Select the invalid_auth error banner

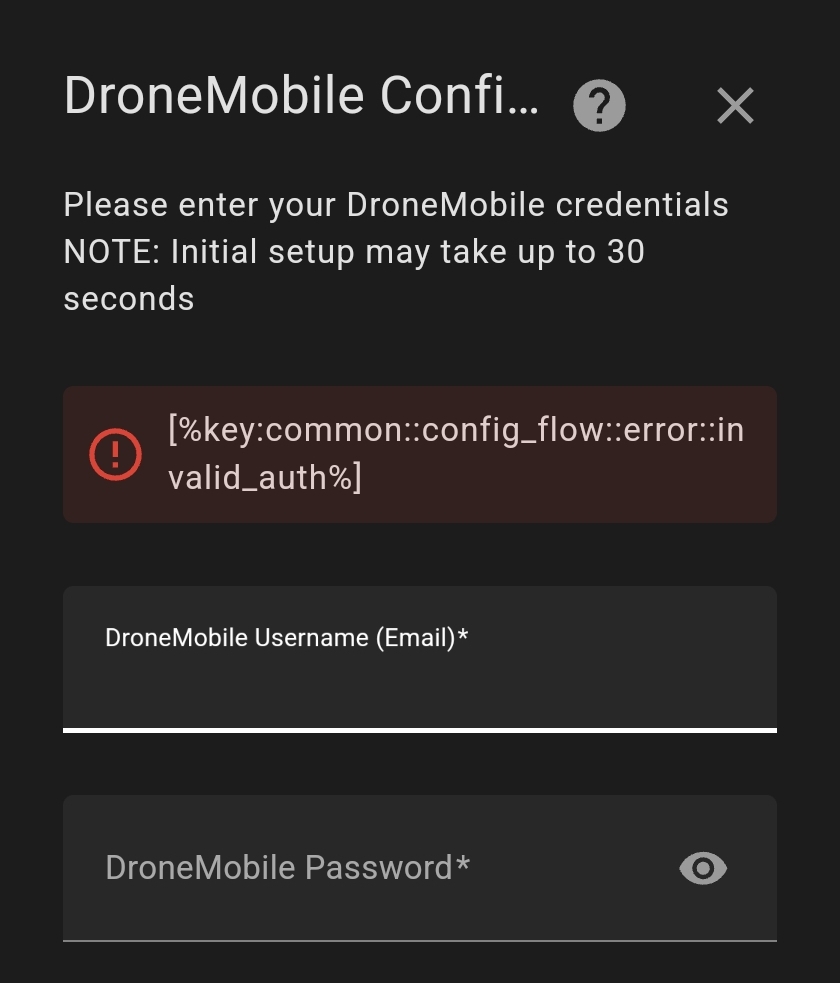point(420,454)
